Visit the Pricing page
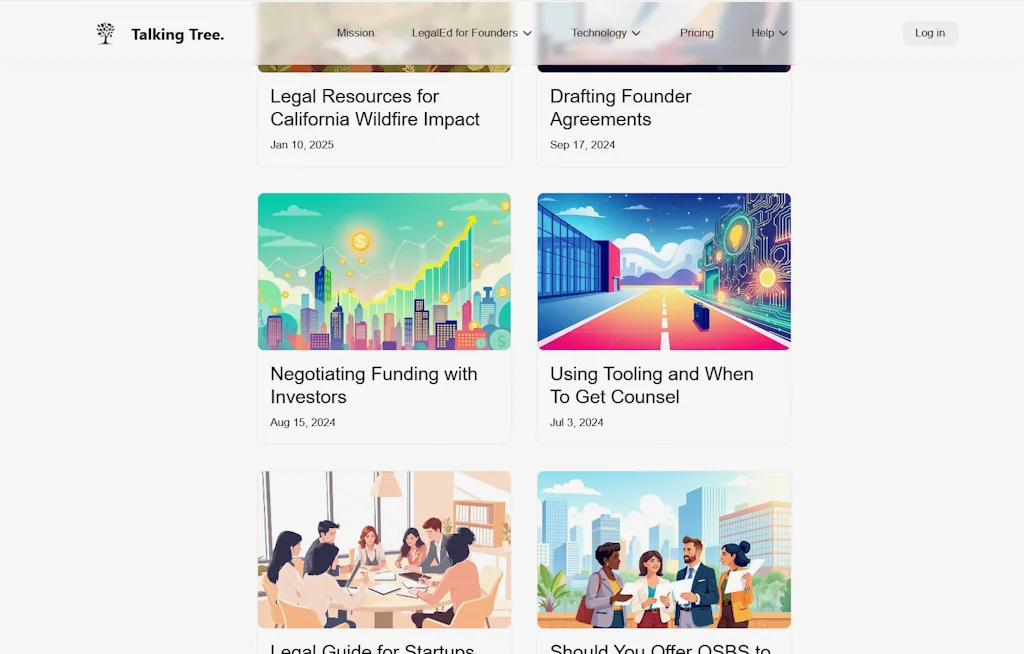 [696, 33]
